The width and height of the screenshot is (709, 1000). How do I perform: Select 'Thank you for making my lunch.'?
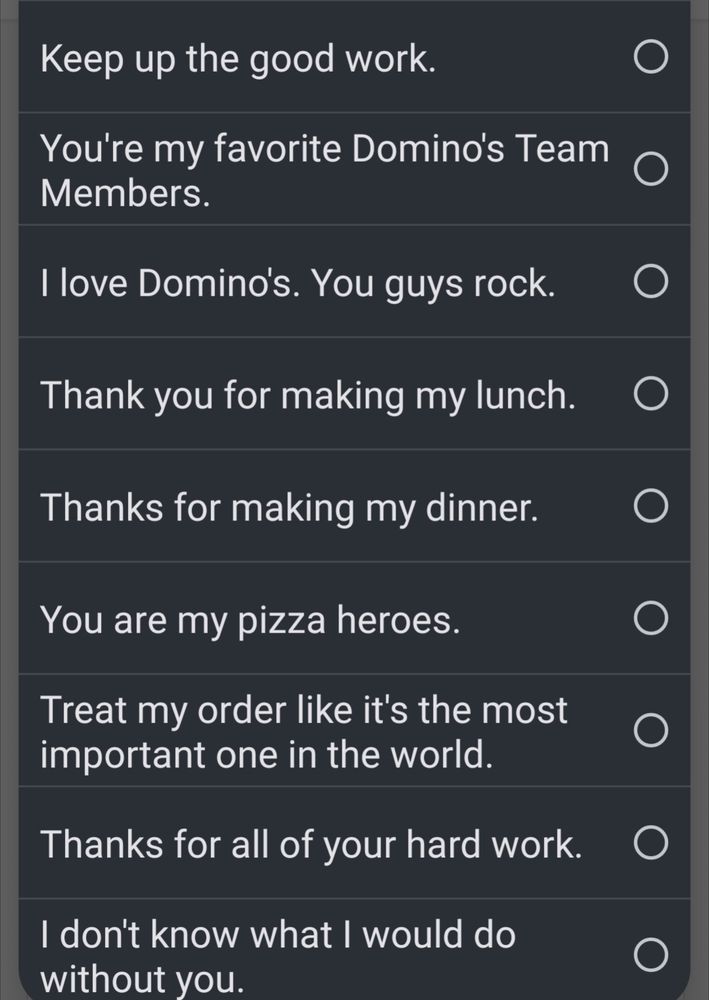(651, 396)
